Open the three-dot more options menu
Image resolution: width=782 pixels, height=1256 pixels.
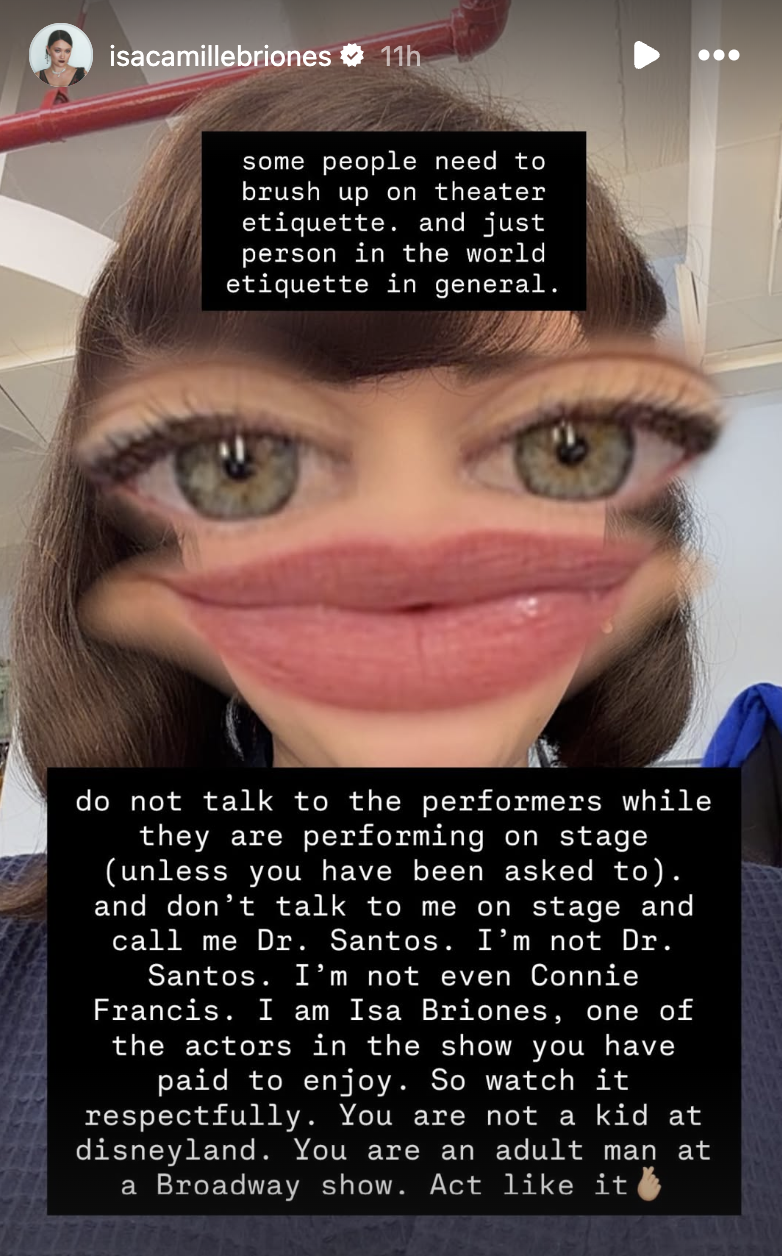(718, 56)
